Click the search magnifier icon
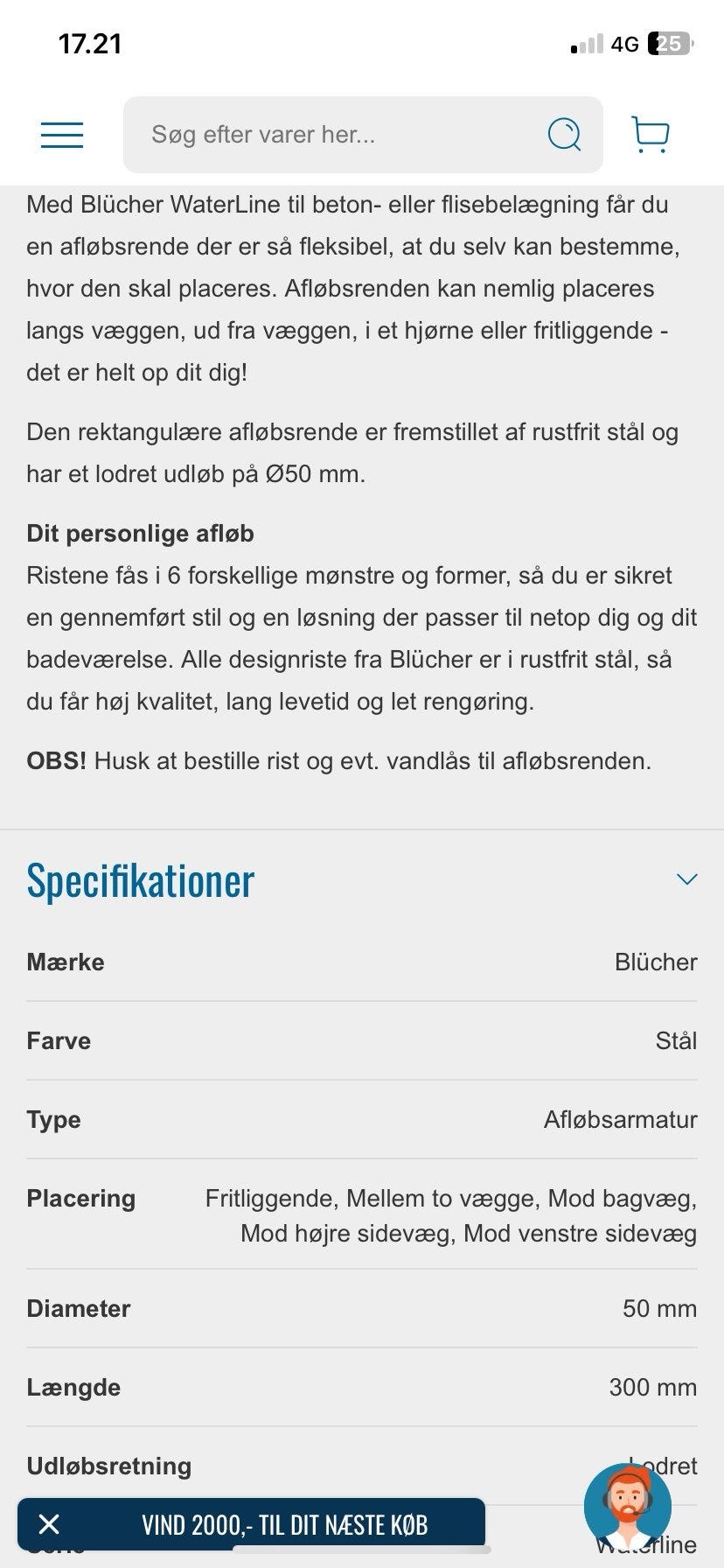Screen dimensions: 724x1568 tap(564, 134)
